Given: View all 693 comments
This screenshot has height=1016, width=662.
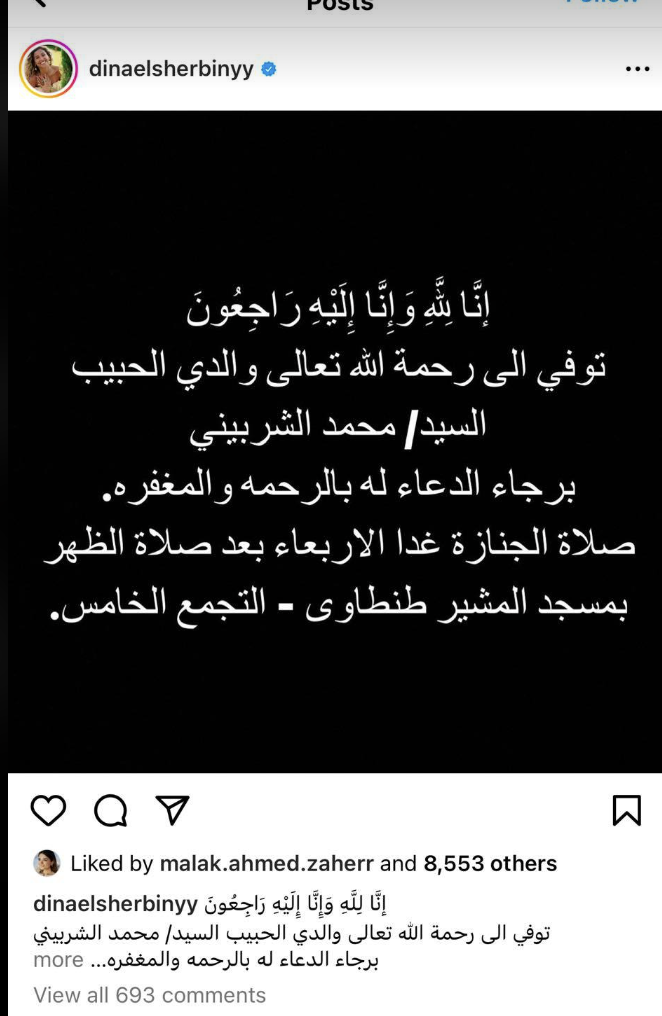Looking at the screenshot, I should (150, 995).
